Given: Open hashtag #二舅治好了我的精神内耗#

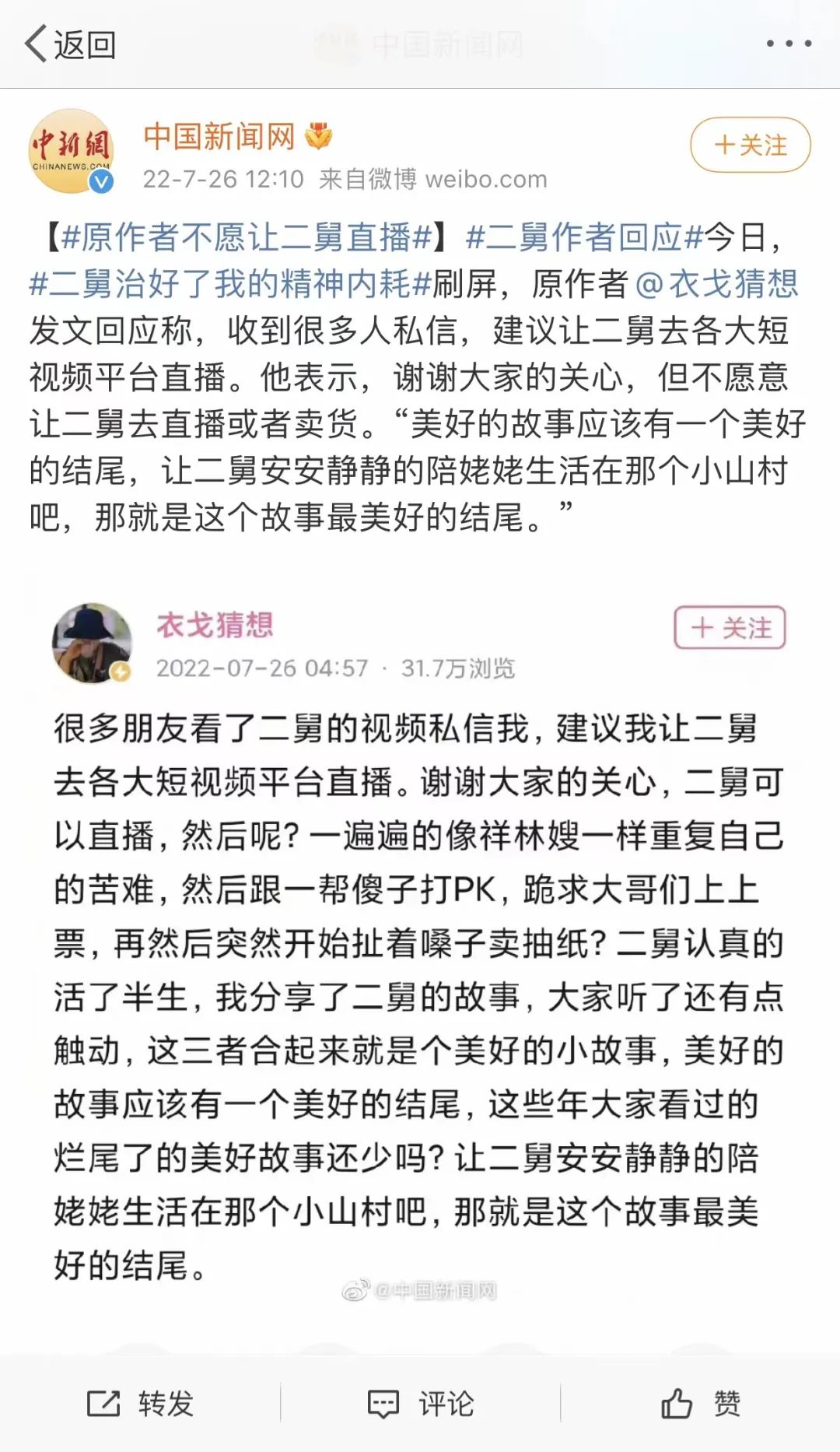Looking at the screenshot, I should pyautogui.click(x=229, y=284).
